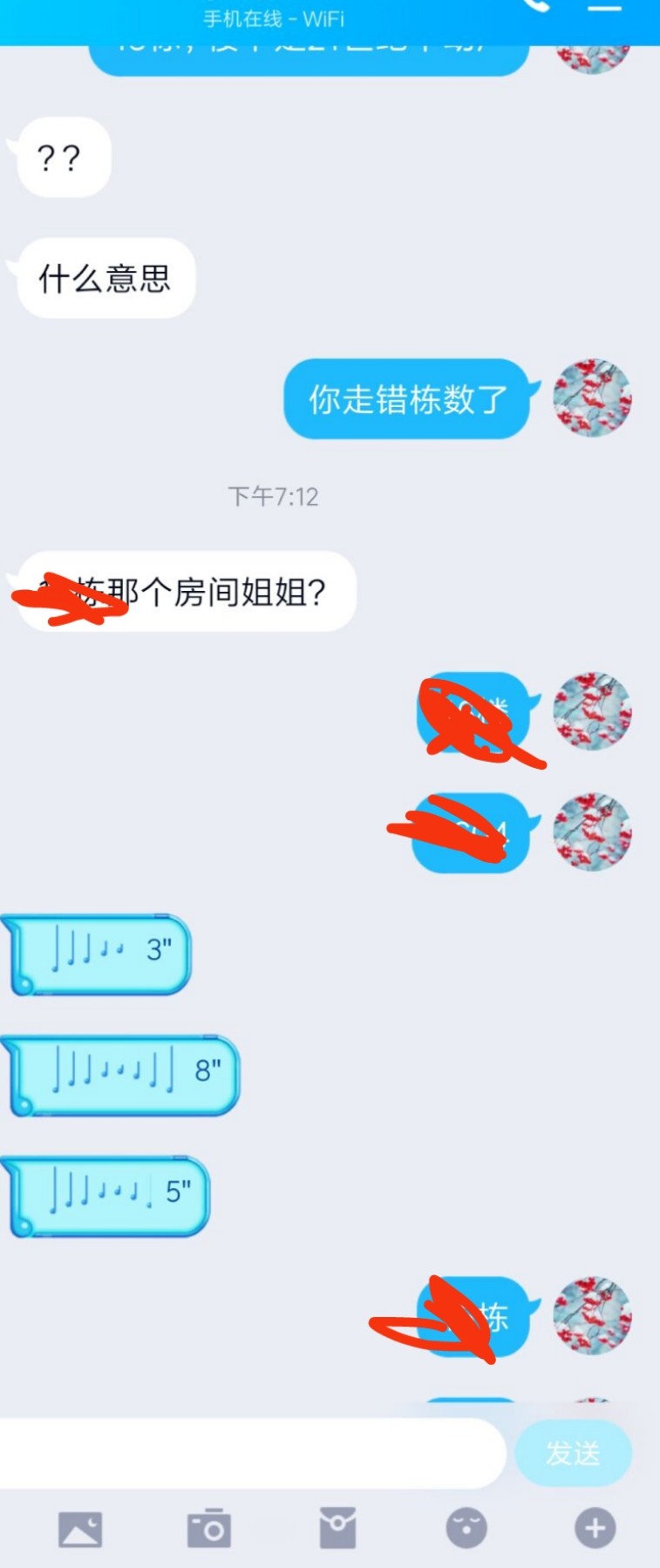Screen dimensions: 660x1568
Task: Open sender avatar beside 你走错栋数了
Action: click(592, 398)
